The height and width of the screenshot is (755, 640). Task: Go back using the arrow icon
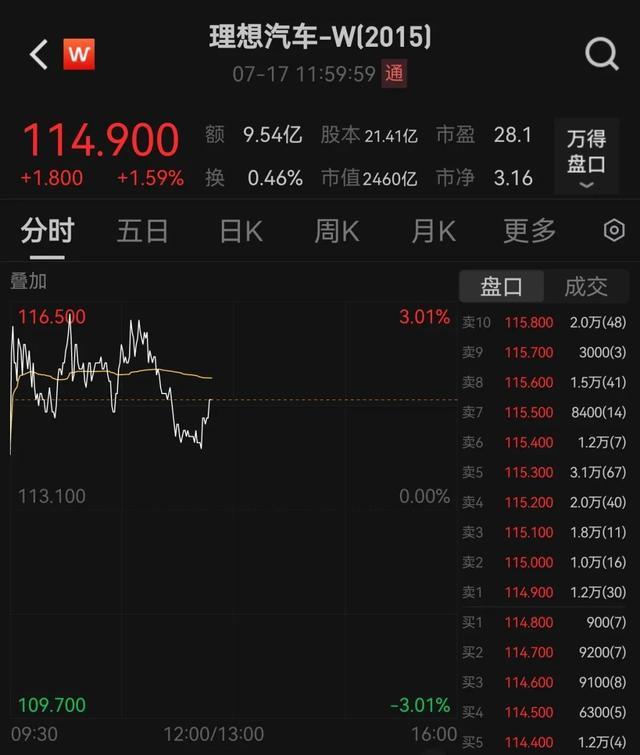38,54
